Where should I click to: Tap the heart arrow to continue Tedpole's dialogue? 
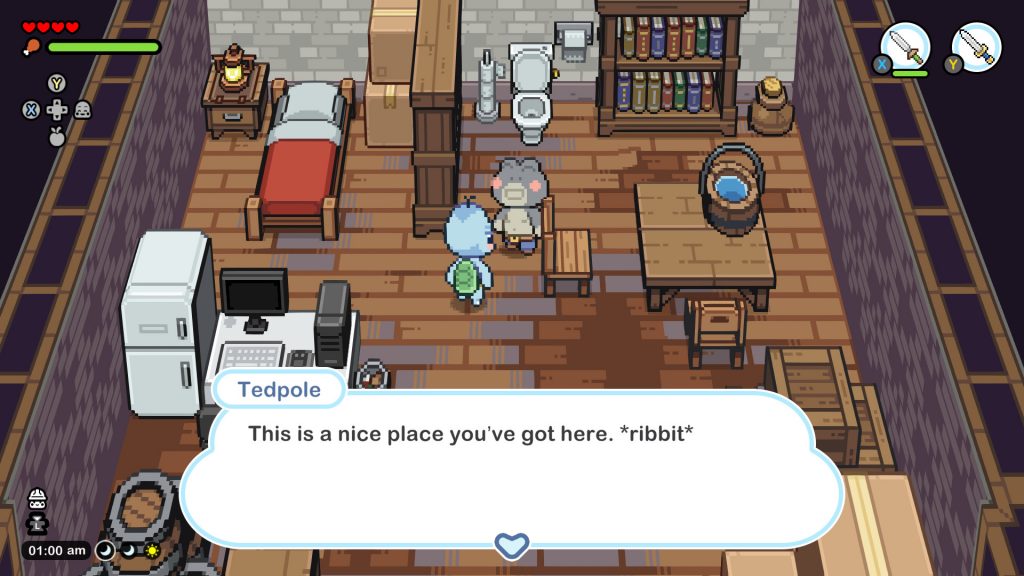click(511, 545)
